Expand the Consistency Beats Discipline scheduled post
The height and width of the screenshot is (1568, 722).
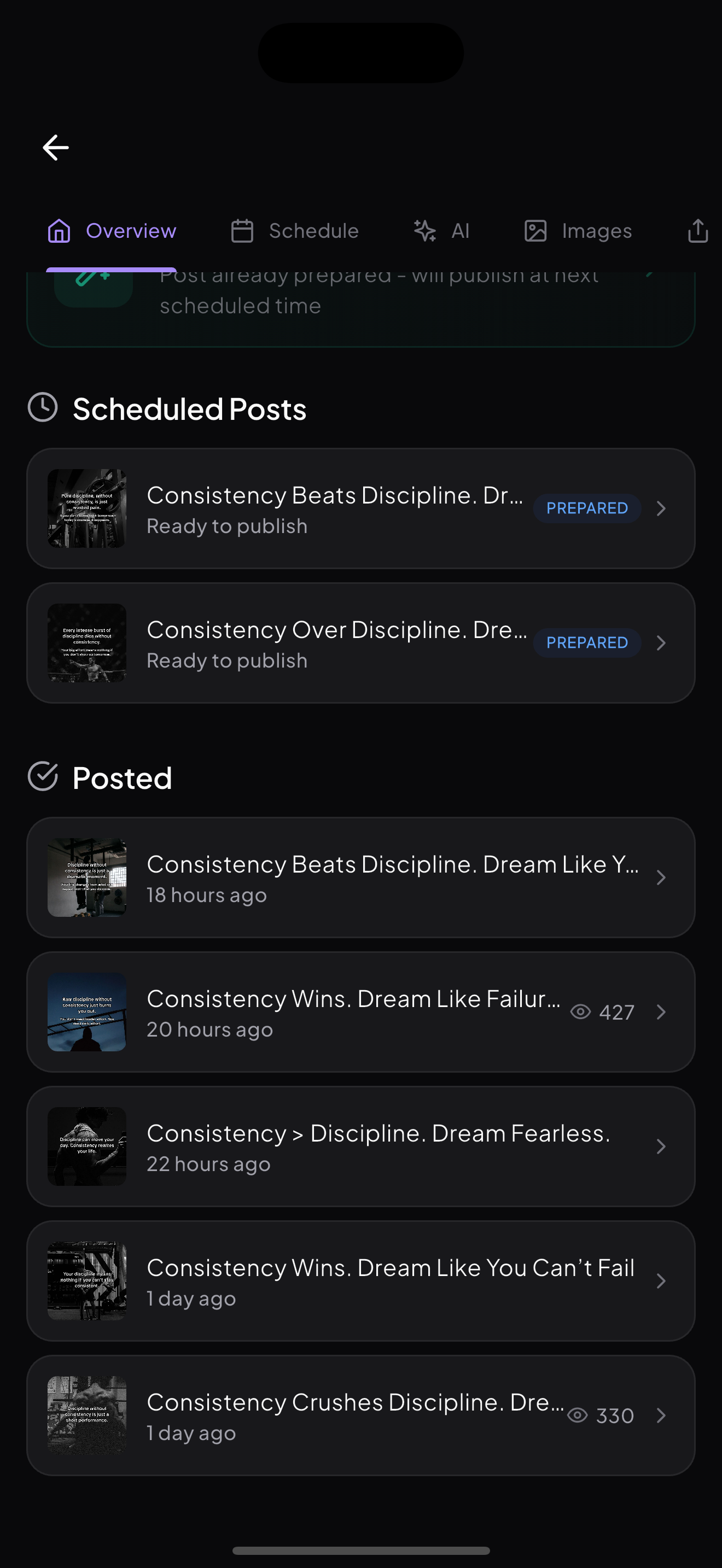pos(662,508)
